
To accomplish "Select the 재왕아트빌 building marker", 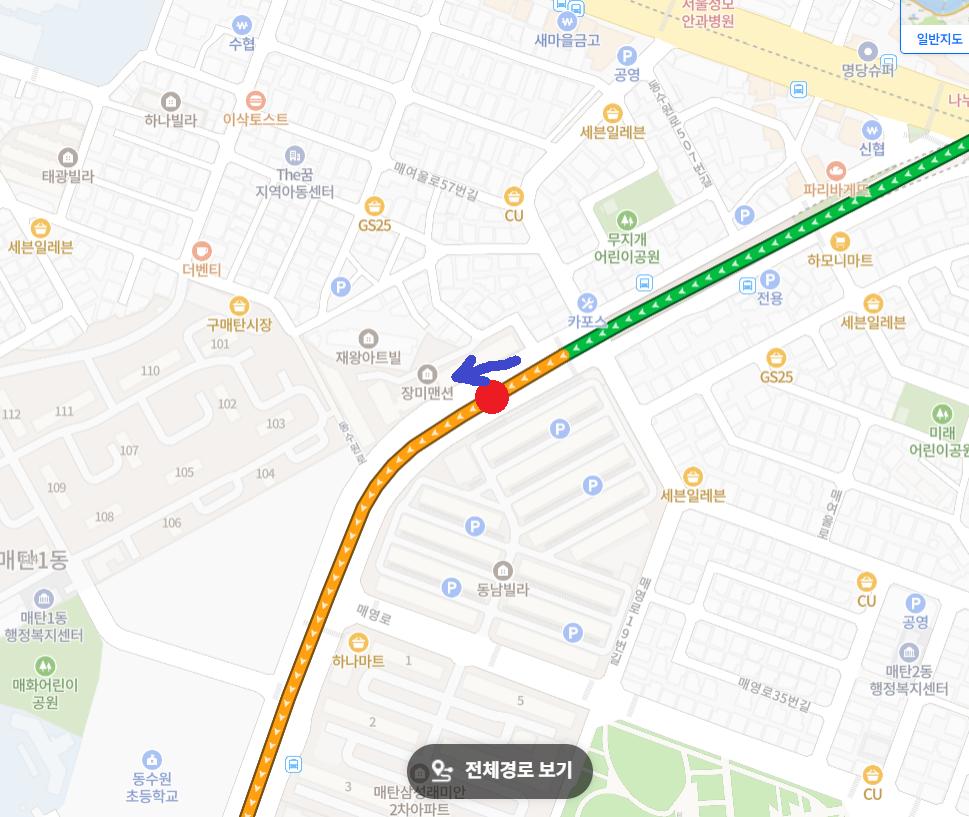I will [368, 338].
